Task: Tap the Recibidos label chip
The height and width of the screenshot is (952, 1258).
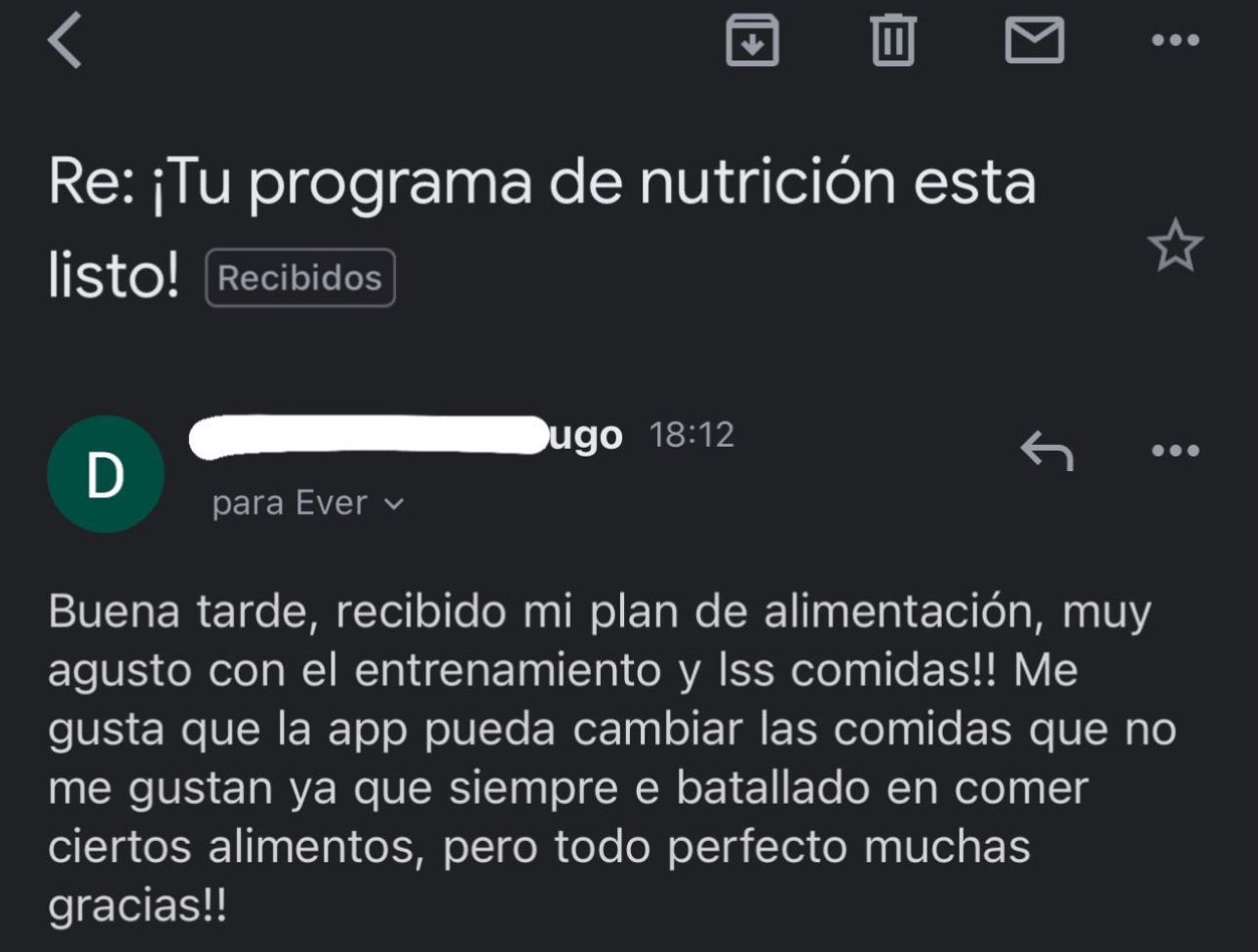Action: 300,278
